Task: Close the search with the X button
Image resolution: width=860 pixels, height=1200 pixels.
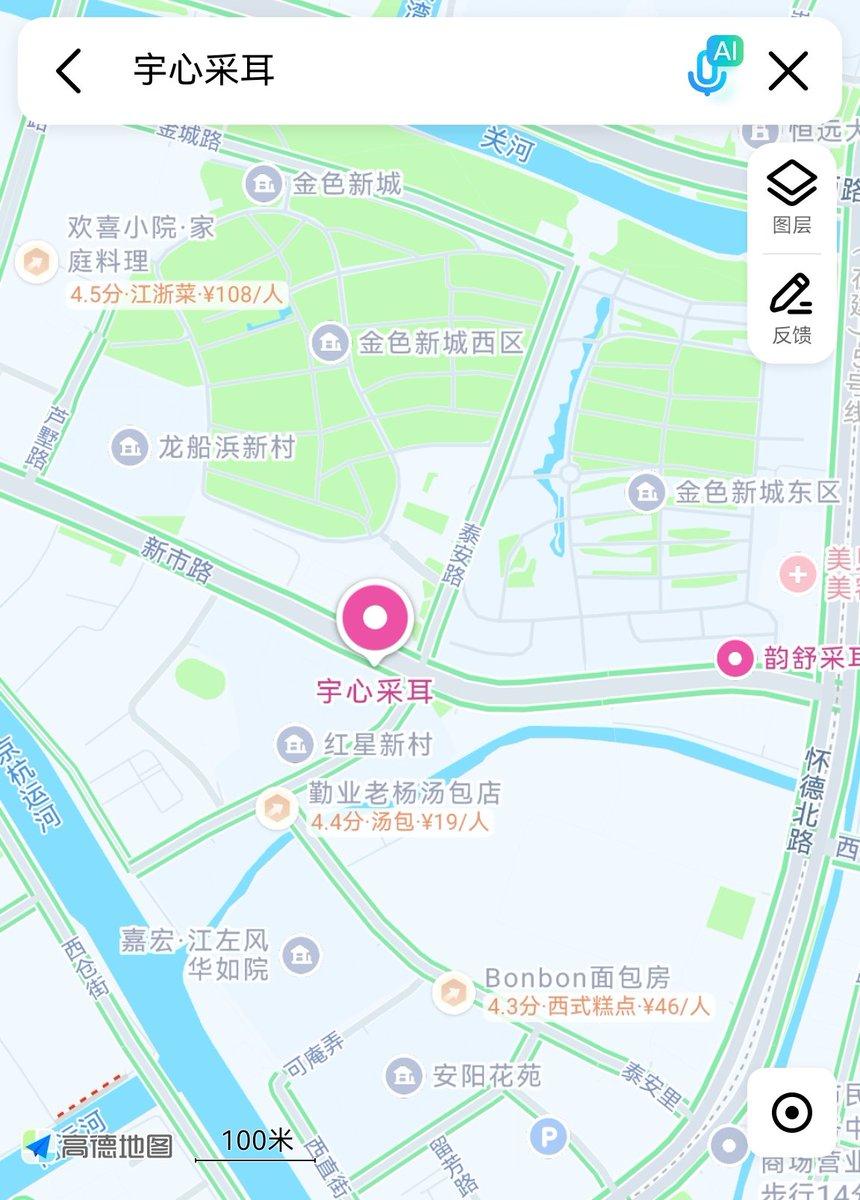Action: [x=789, y=70]
